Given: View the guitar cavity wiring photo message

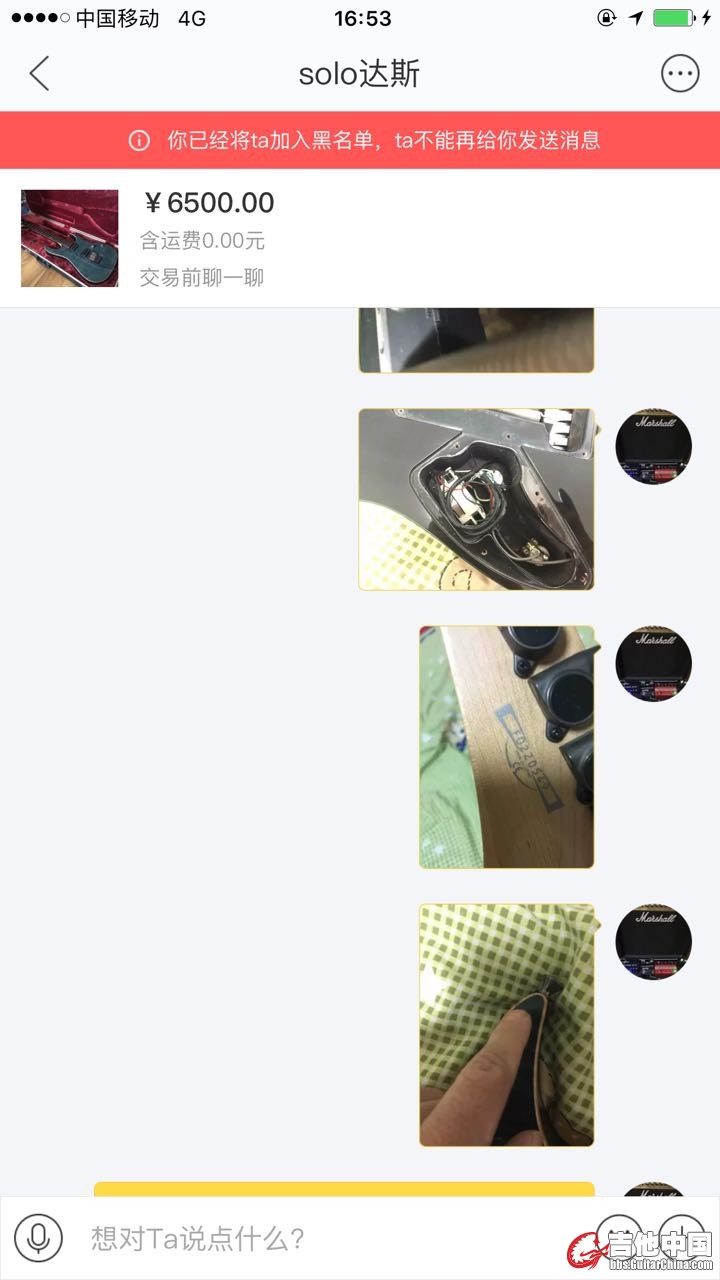Looking at the screenshot, I should 476,499.
